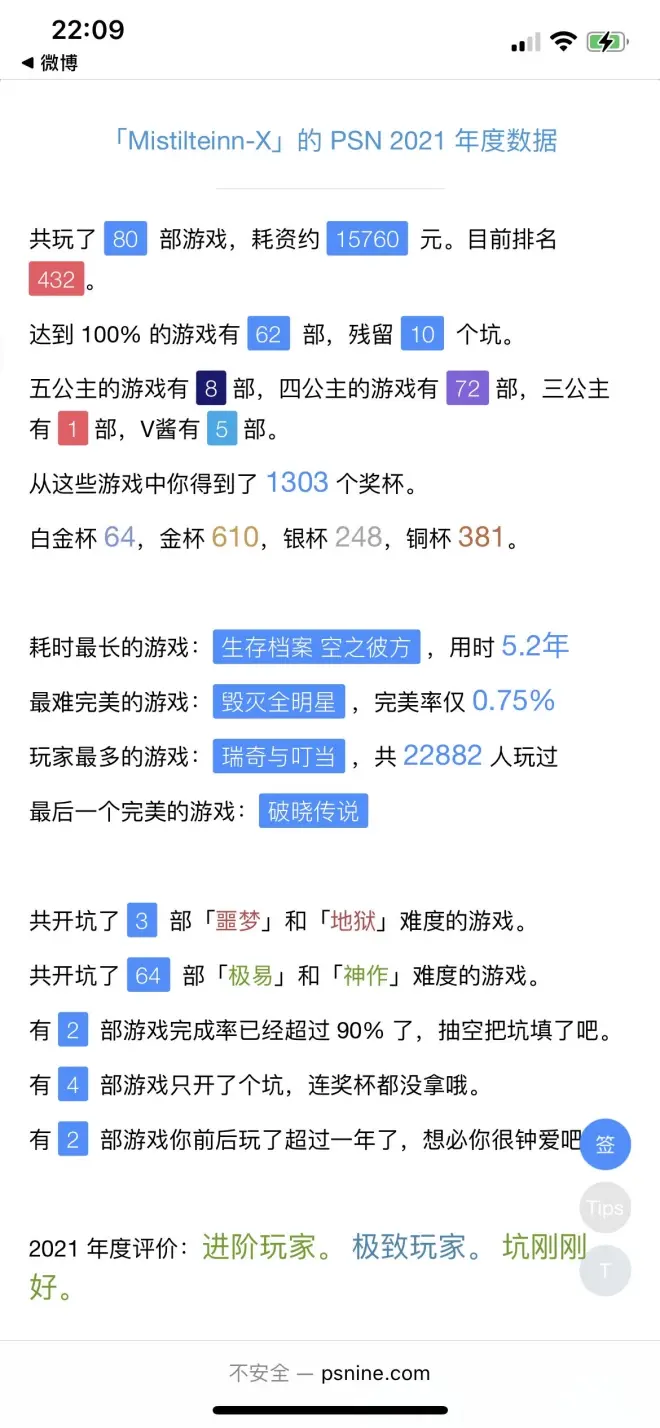Open the 生存档案 空之彼方 game link
Viewport: 660px width, 1428px height.
pos(316,647)
